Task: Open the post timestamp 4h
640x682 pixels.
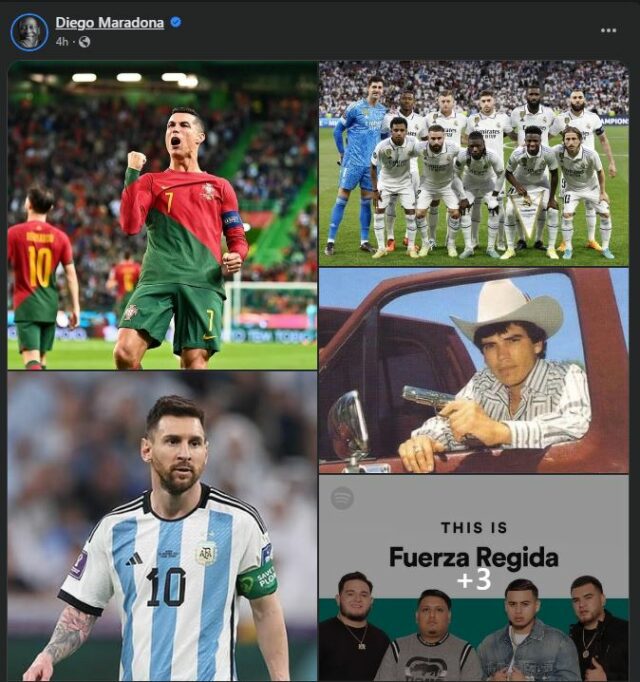Action: point(62,41)
